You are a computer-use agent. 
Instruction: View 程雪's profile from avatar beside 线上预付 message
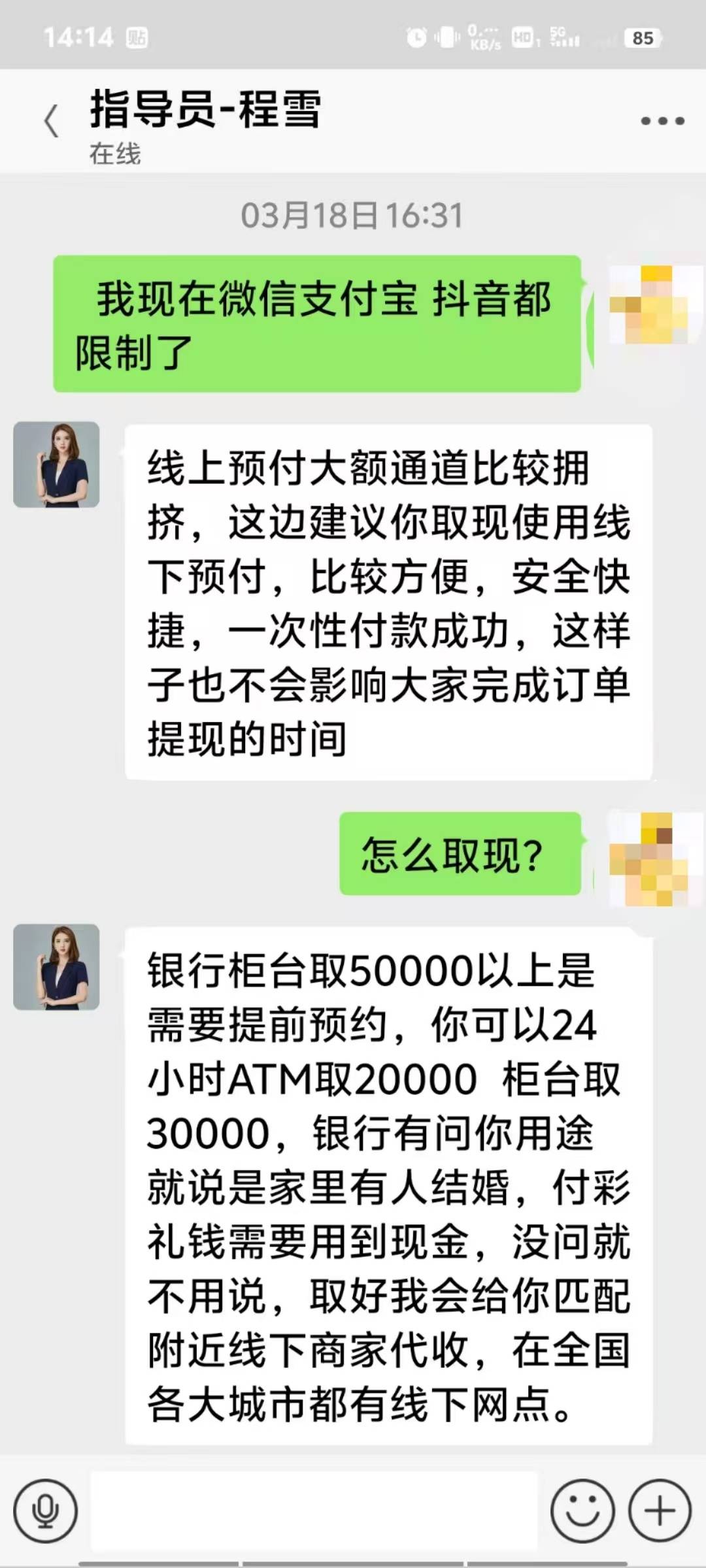coord(56,465)
